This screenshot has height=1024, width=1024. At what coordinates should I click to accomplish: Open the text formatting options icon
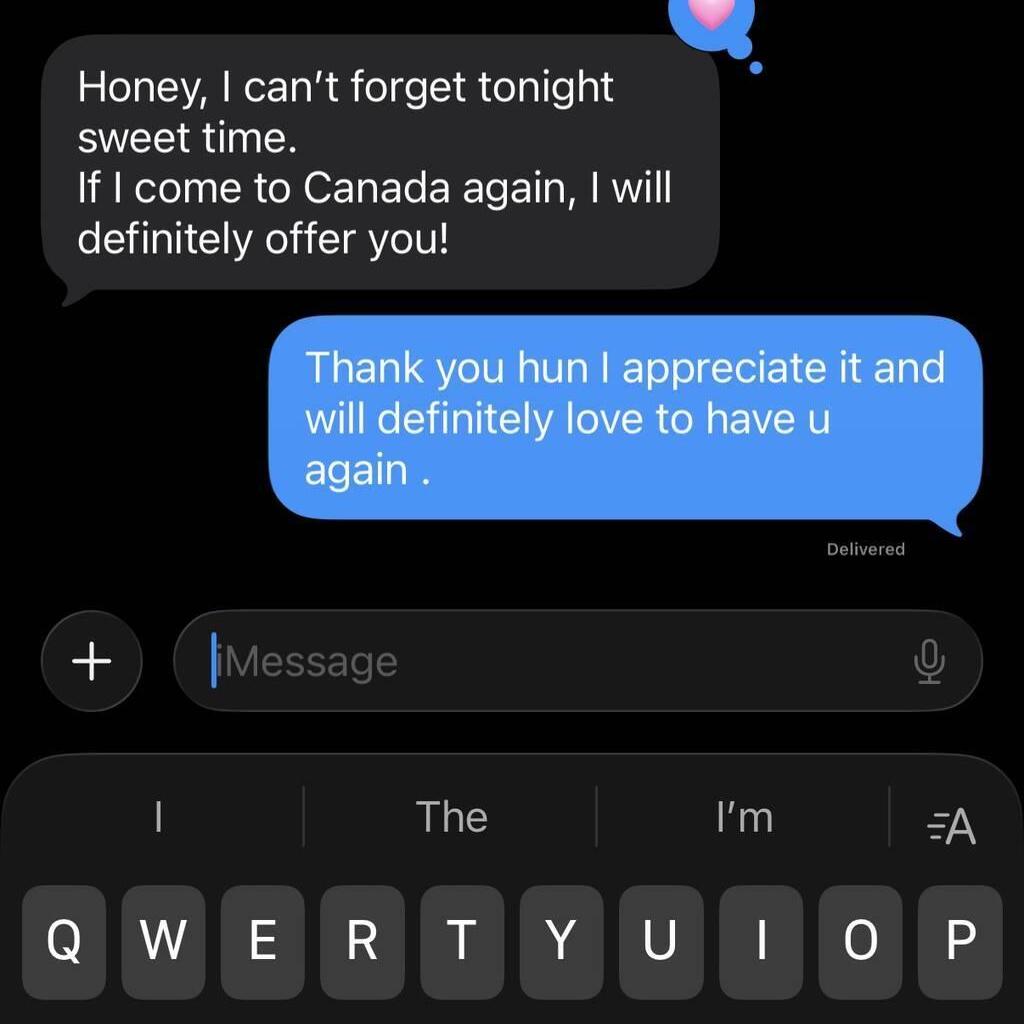(x=951, y=826)
